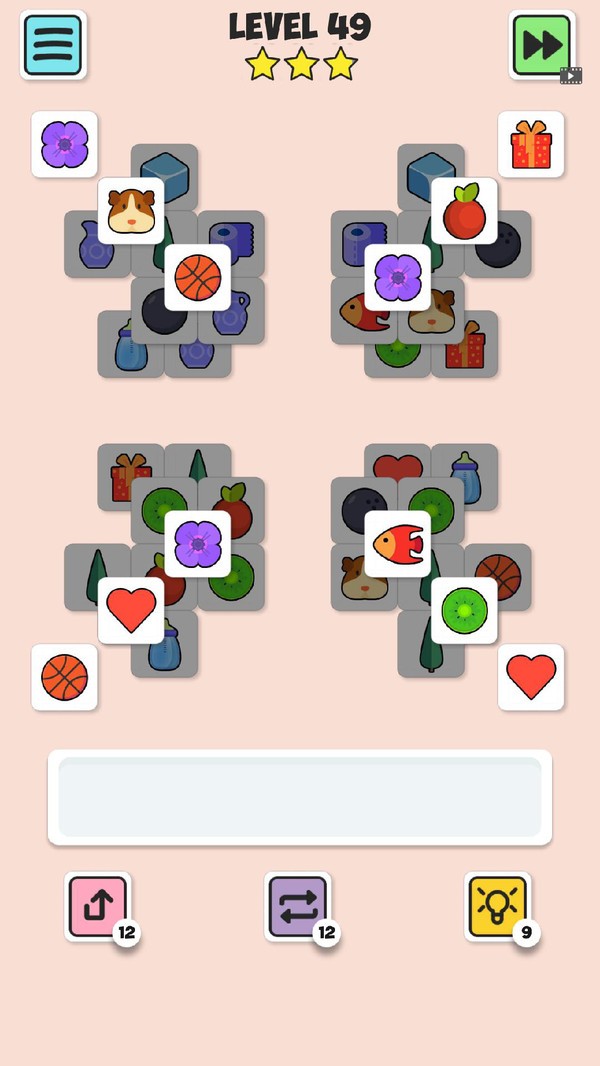Image resolution: width=600 pixels, height=1066 pixels.
Task: Pick the hamster tile
Action: pyautogui.click(x=131, y=211)
